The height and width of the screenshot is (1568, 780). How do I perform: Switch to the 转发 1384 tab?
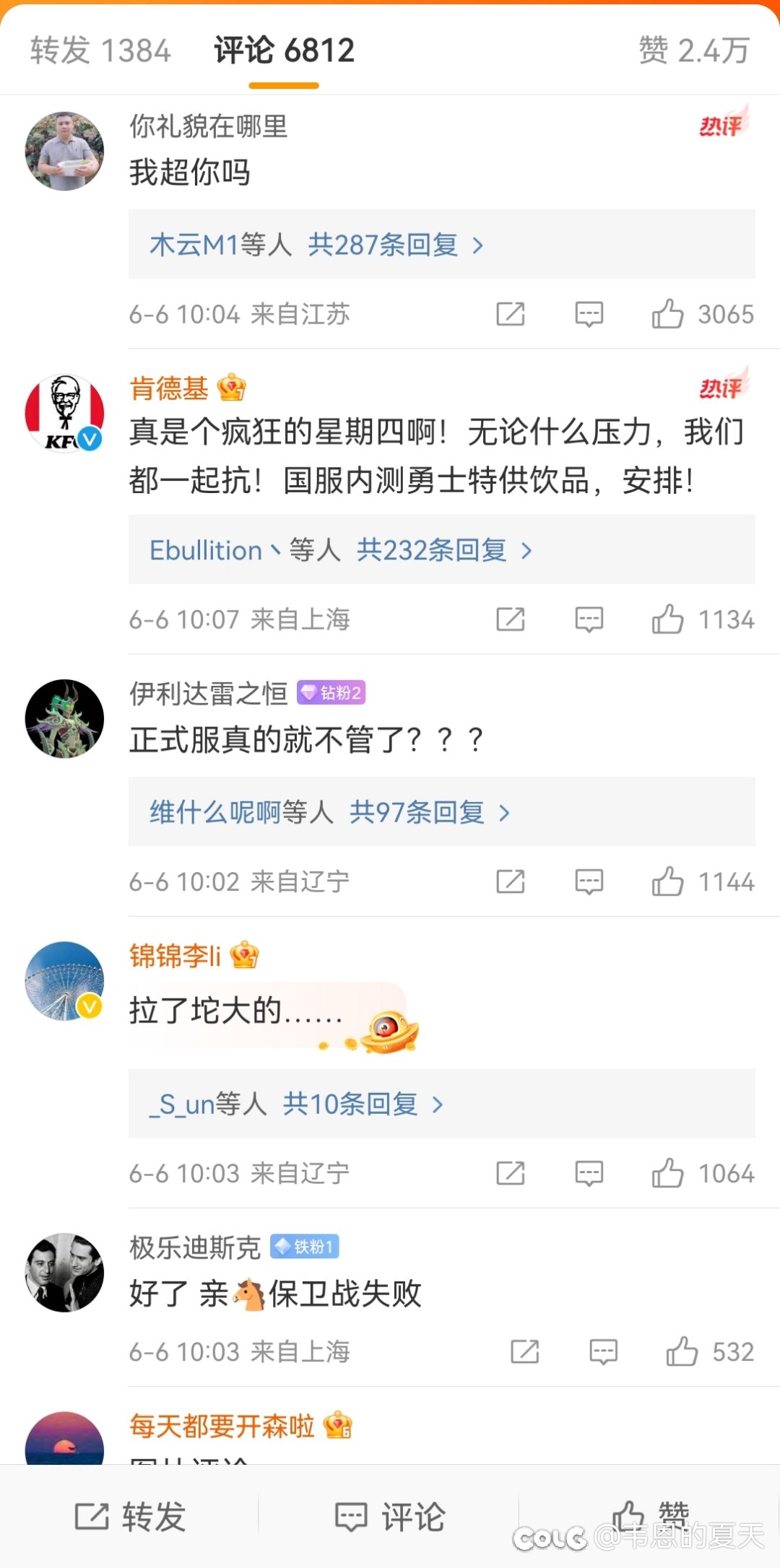click(100, 51)
